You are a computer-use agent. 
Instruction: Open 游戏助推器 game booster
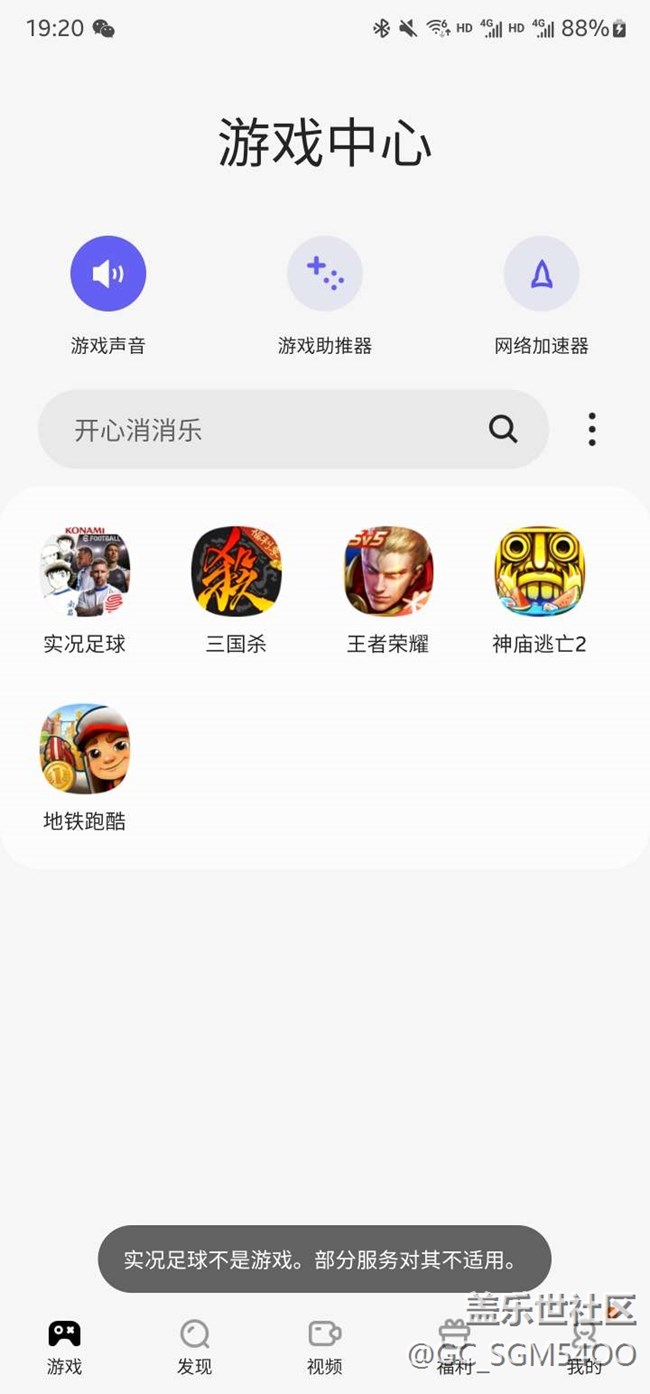[x=325, y=274]
